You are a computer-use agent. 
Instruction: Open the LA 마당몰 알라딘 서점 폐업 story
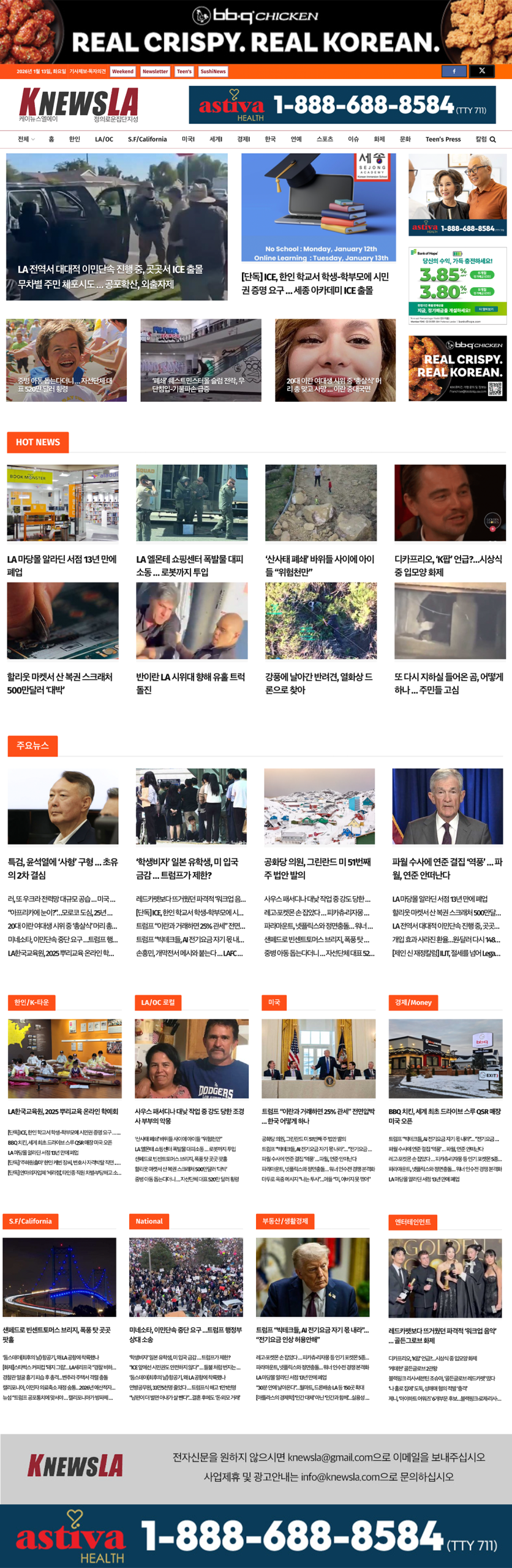[x=62, y=565]
